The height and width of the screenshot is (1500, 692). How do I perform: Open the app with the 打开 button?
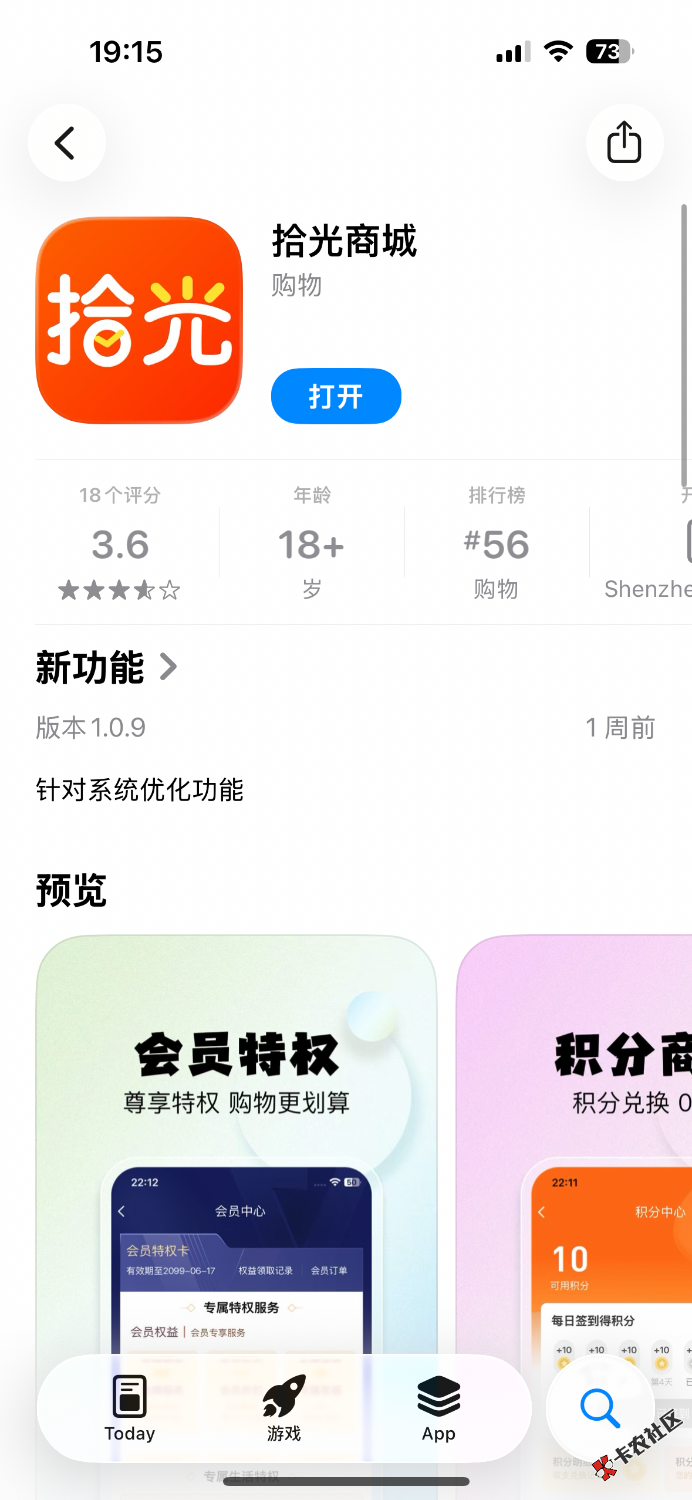pyautogui.click(x=335, y=396)
